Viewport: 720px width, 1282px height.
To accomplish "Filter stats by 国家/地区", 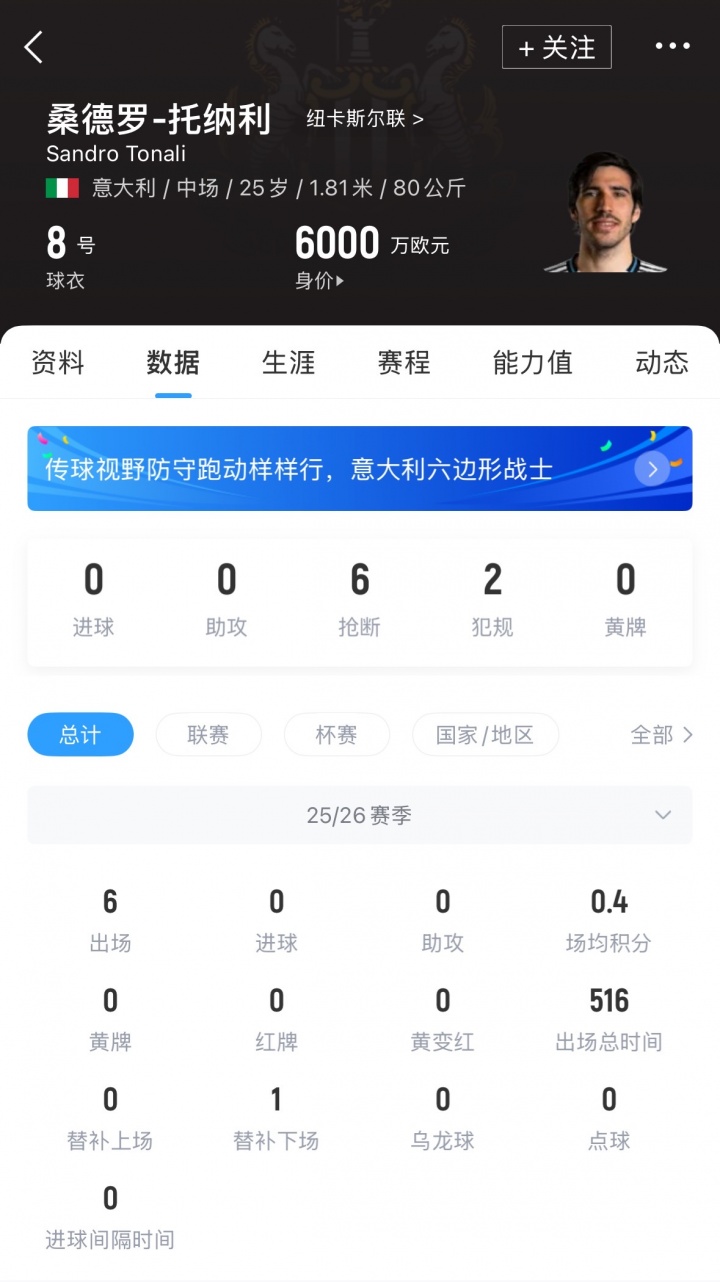I will 485,735.
